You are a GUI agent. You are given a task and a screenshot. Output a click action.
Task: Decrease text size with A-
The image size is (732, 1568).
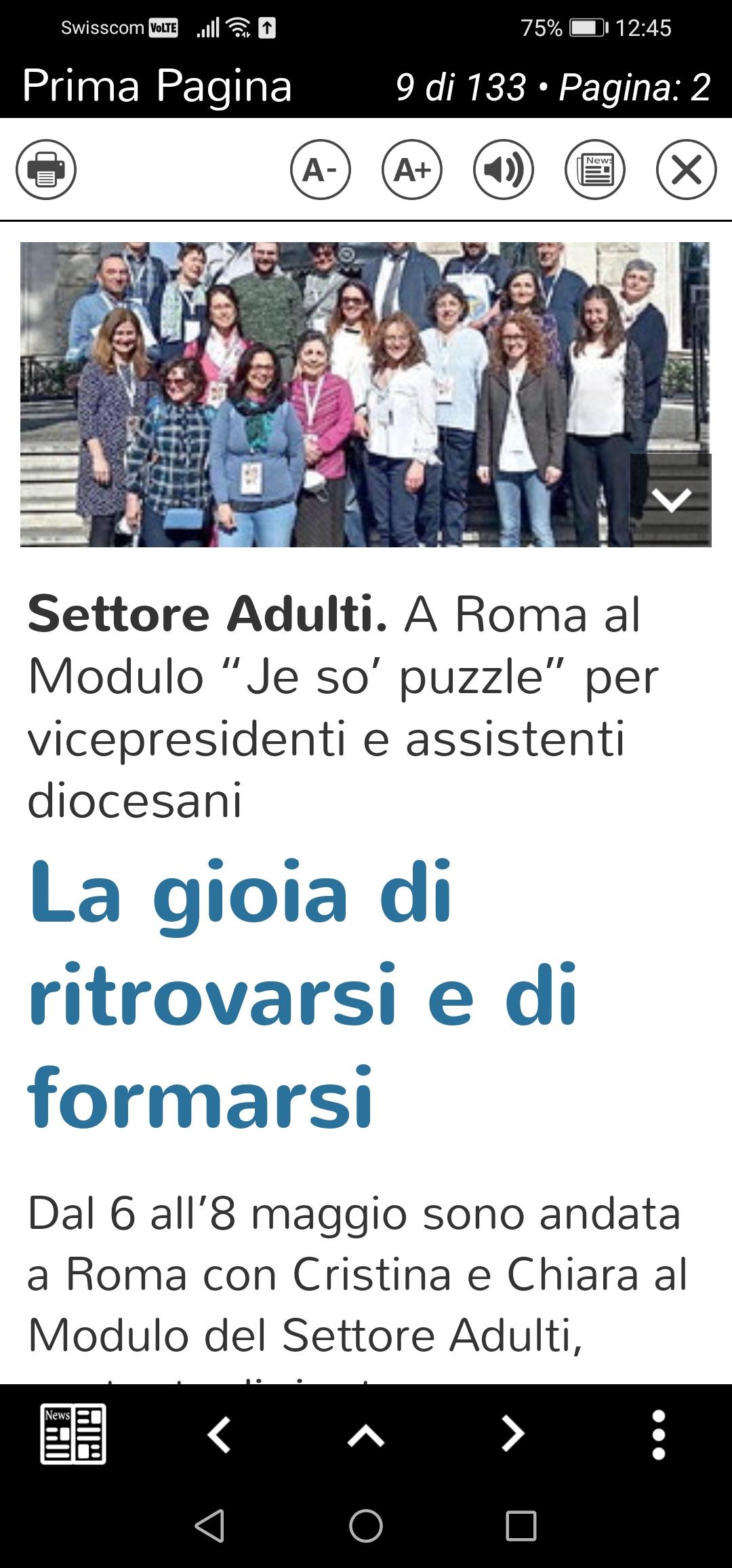(x=321, y=170)
